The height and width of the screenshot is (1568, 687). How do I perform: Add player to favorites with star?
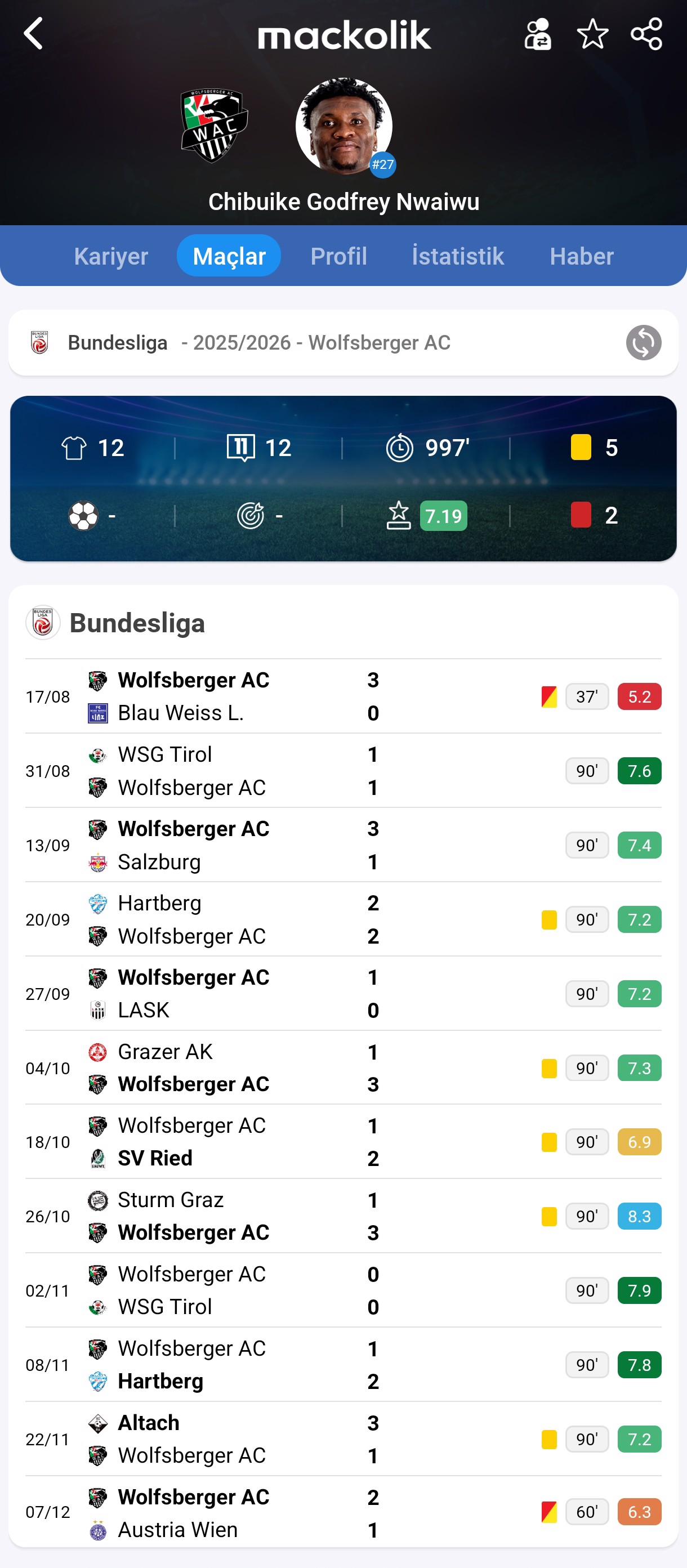point(592,33)
